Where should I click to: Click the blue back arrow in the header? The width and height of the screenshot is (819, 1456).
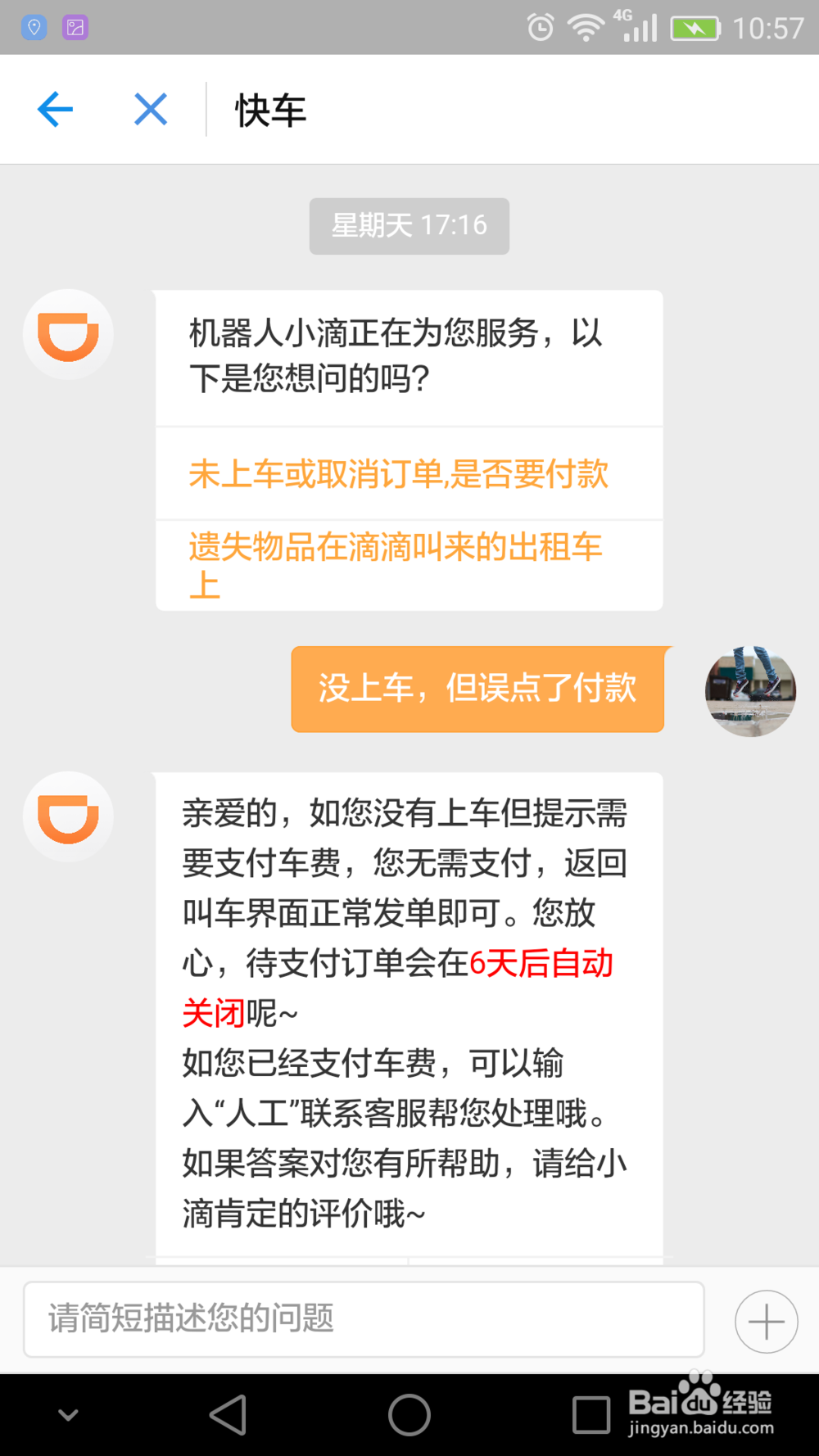tap(54, 108)
